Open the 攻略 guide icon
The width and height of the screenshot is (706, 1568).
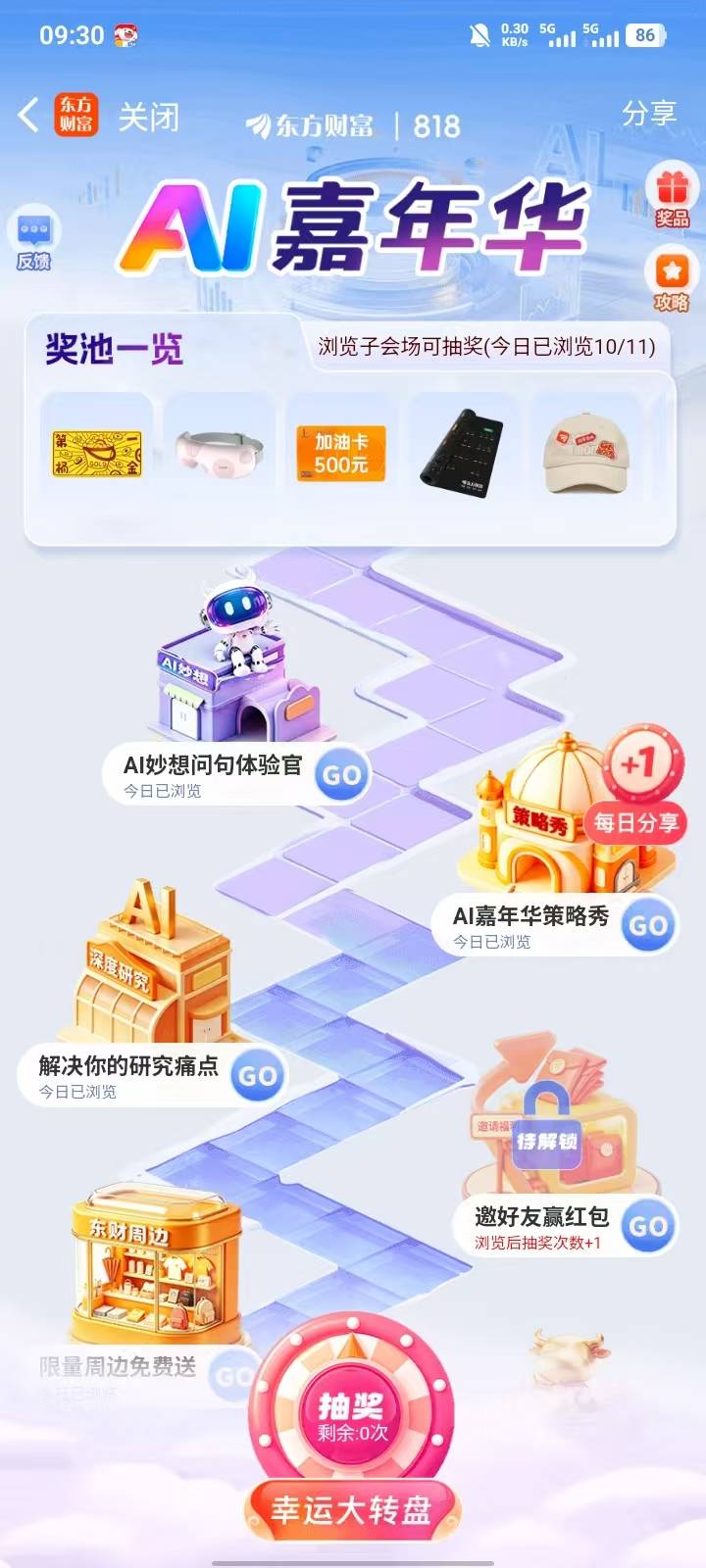coord(672,279)
